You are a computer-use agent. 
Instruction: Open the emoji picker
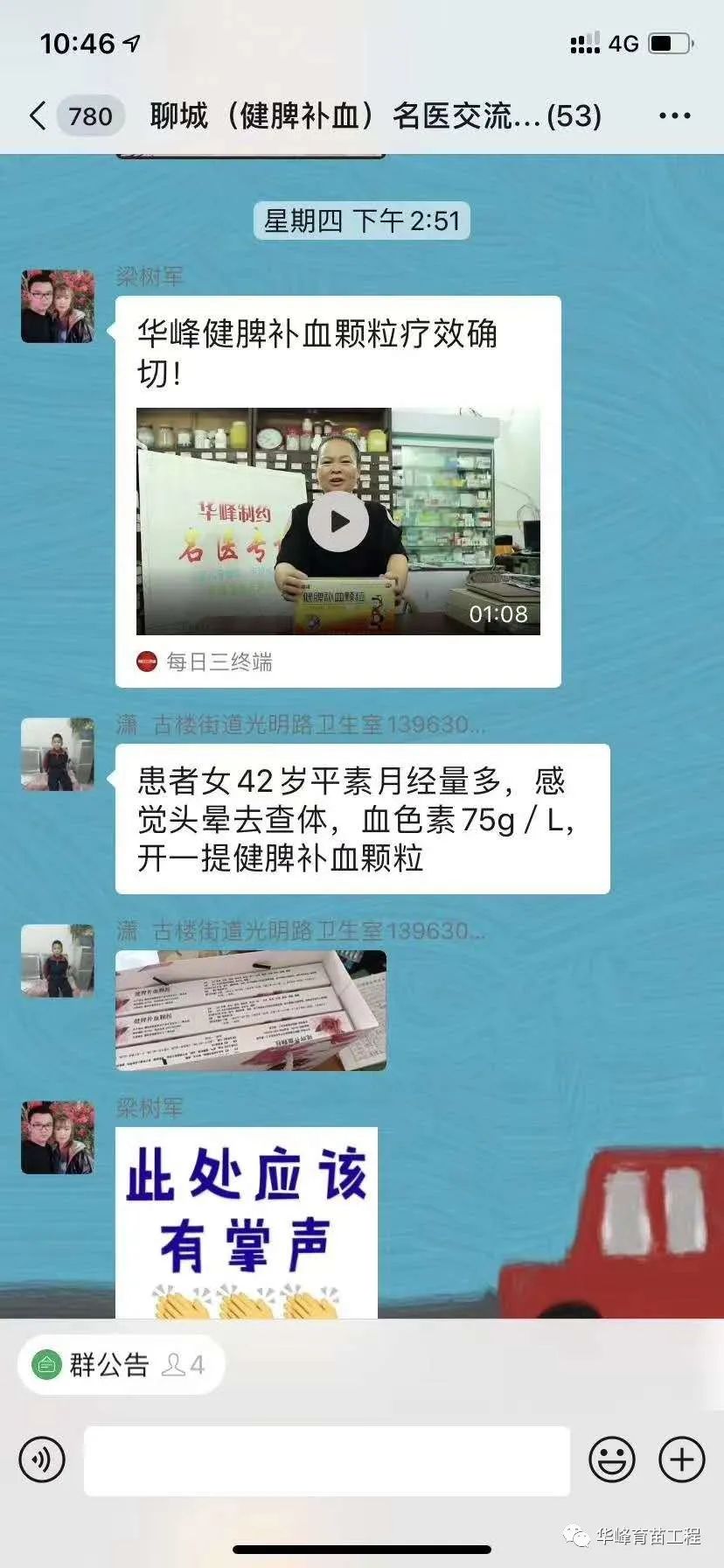point(612,1460)
